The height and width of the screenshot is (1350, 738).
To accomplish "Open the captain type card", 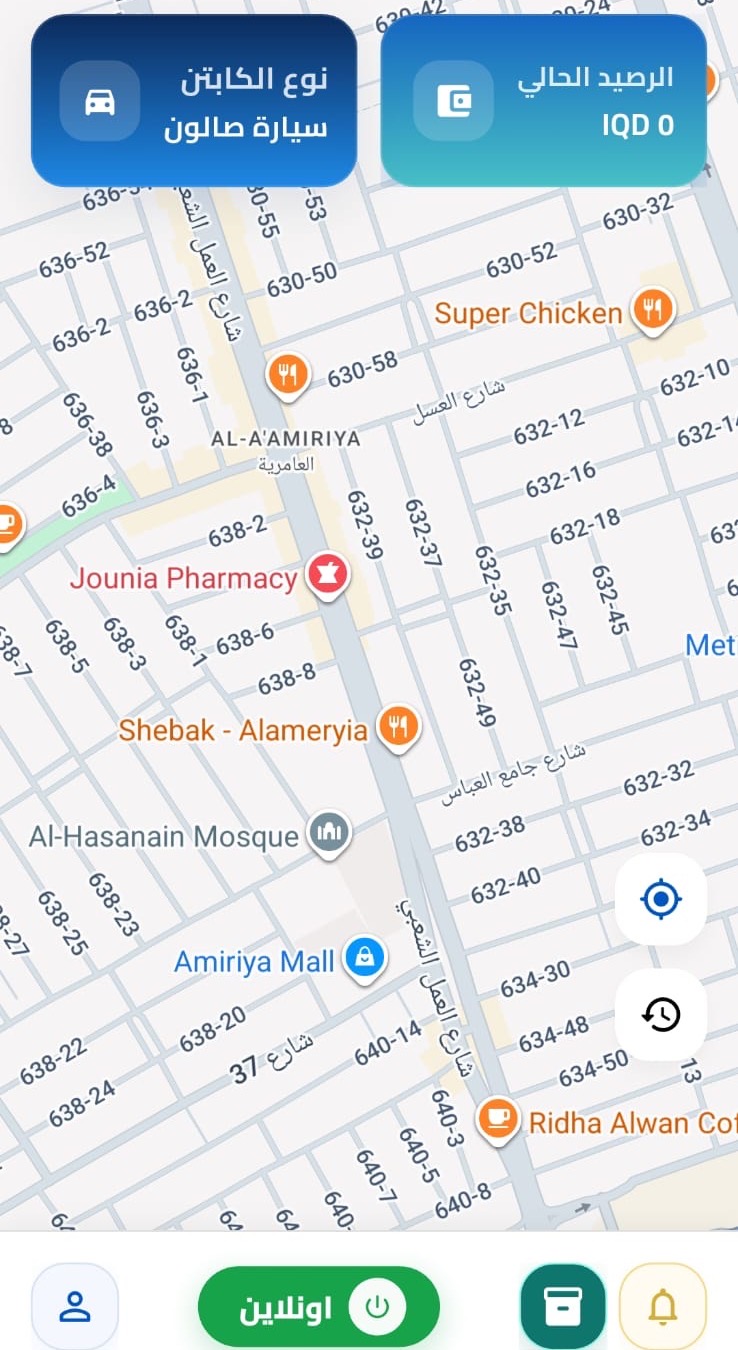I will click(194, 100).
